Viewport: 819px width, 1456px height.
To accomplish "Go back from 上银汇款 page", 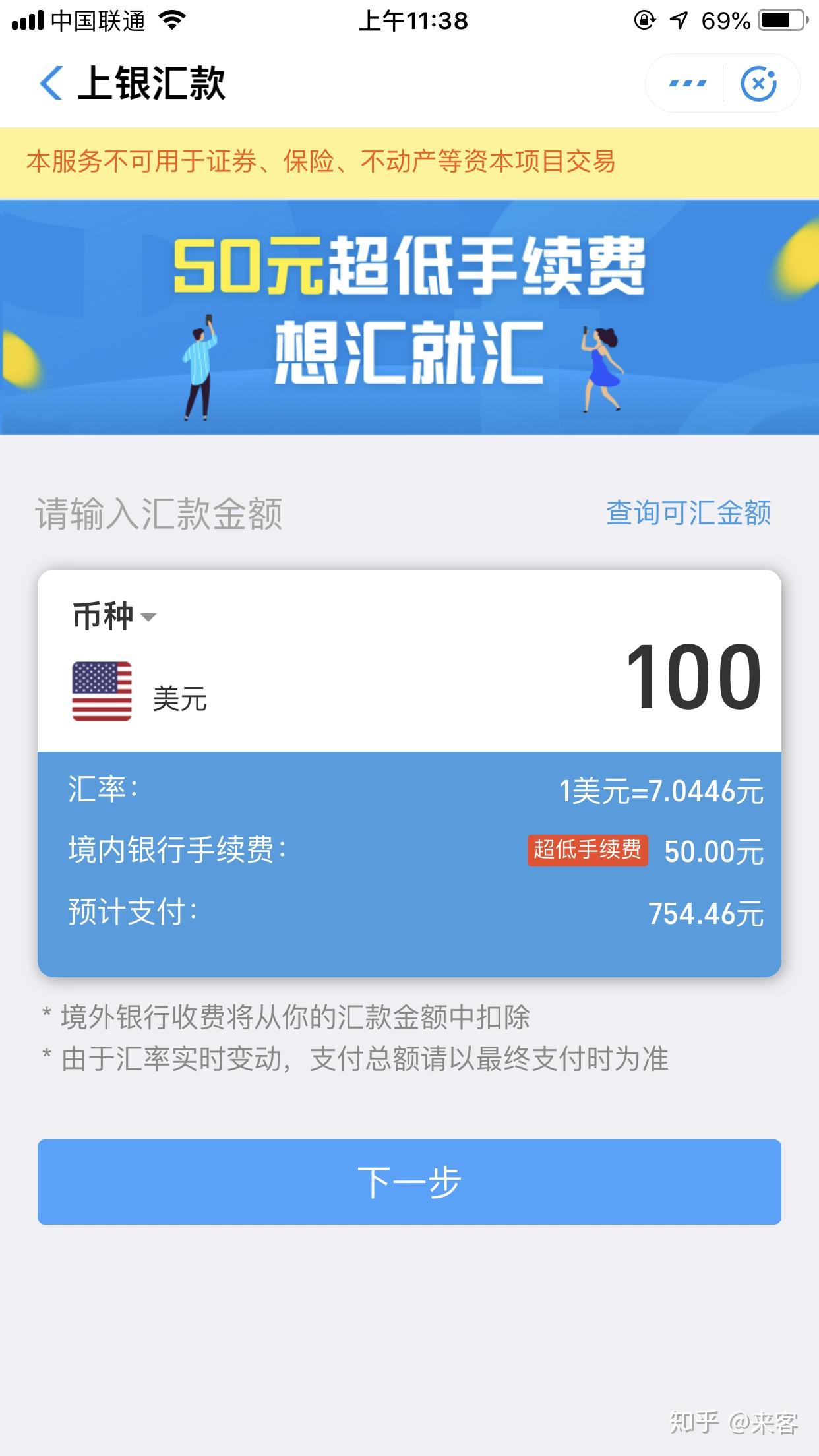I will [x=51, y=84].
